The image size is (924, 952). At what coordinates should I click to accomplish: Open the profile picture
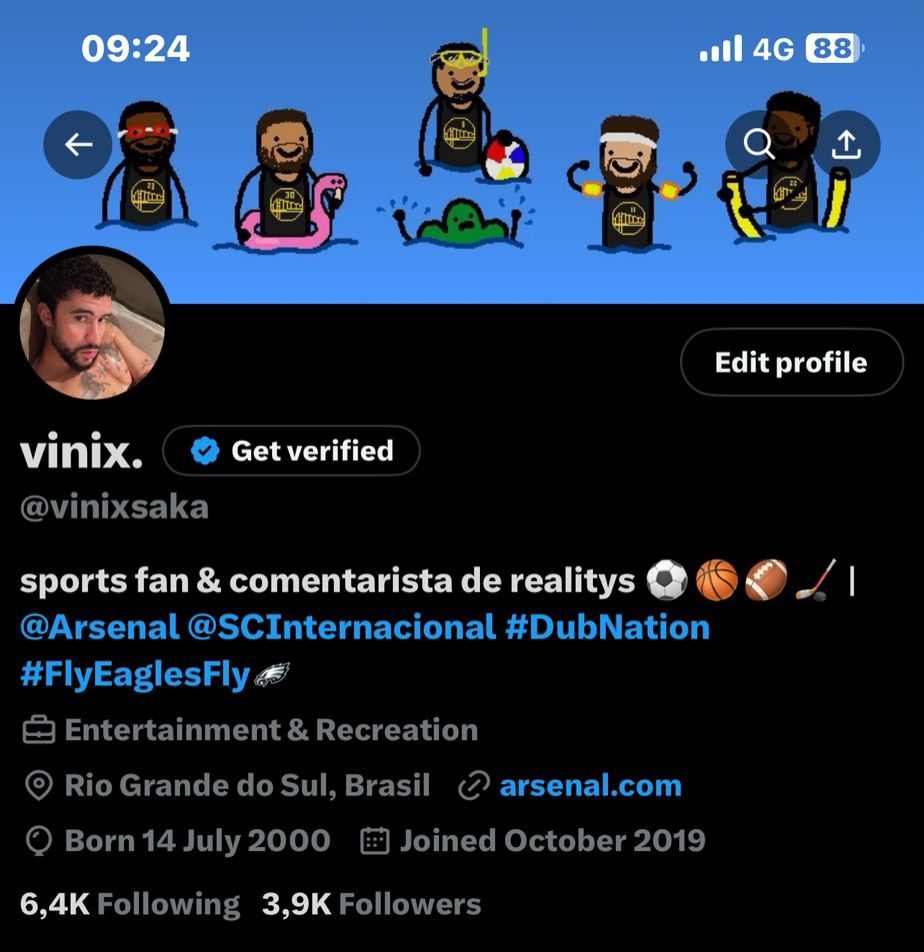click(x=91, y=327)
